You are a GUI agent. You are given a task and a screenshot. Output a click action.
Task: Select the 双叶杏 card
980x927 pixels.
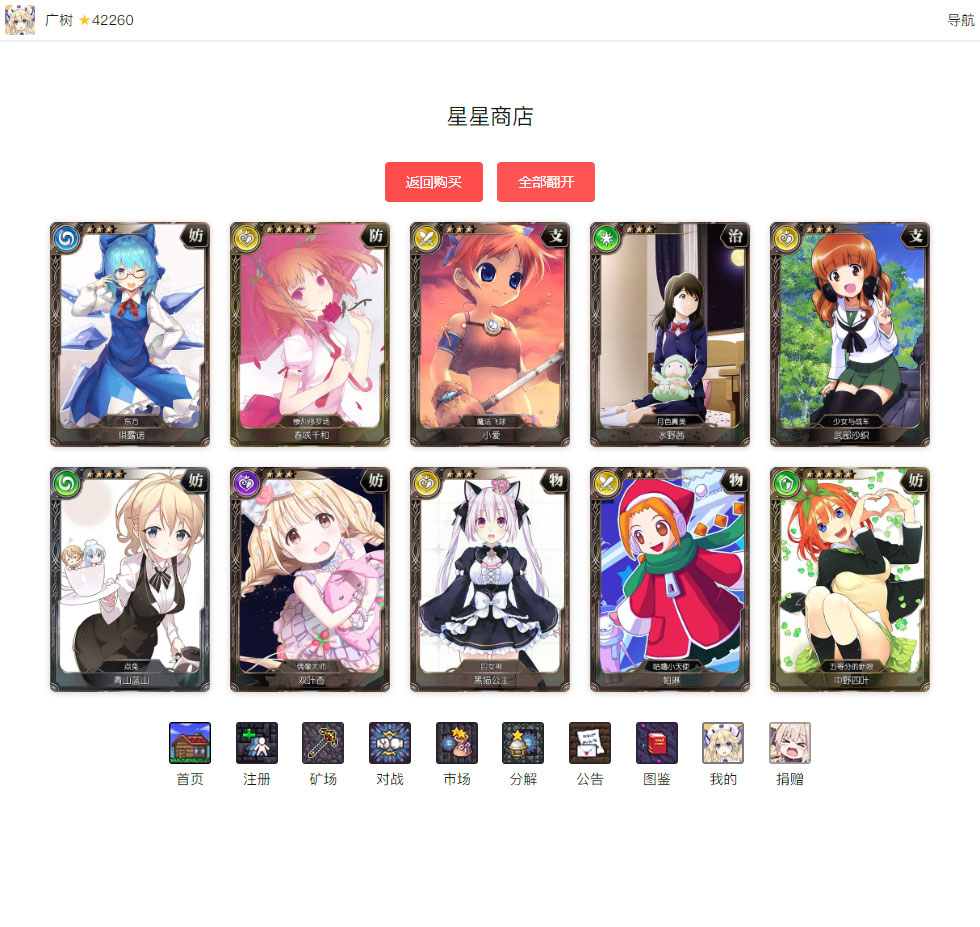310,579
